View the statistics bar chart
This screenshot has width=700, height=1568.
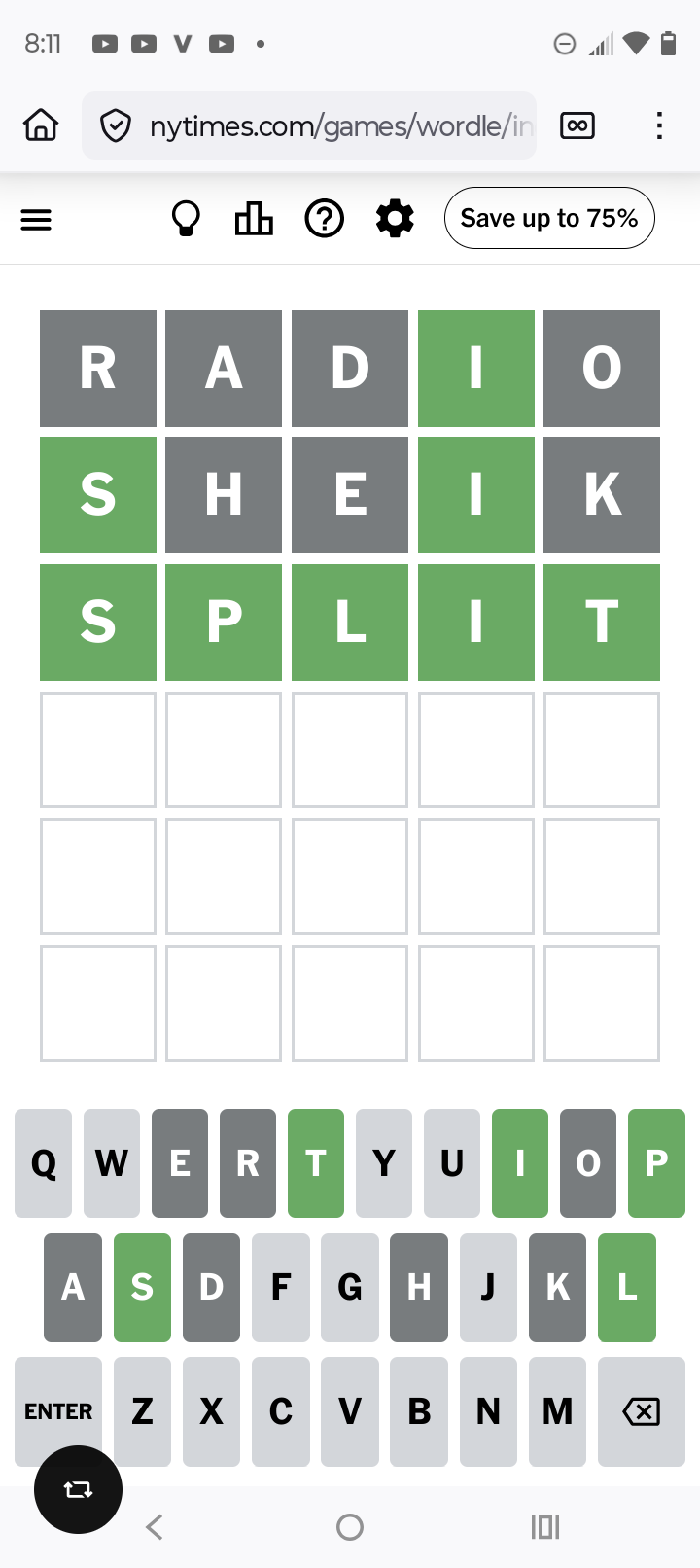coord(254,219)
